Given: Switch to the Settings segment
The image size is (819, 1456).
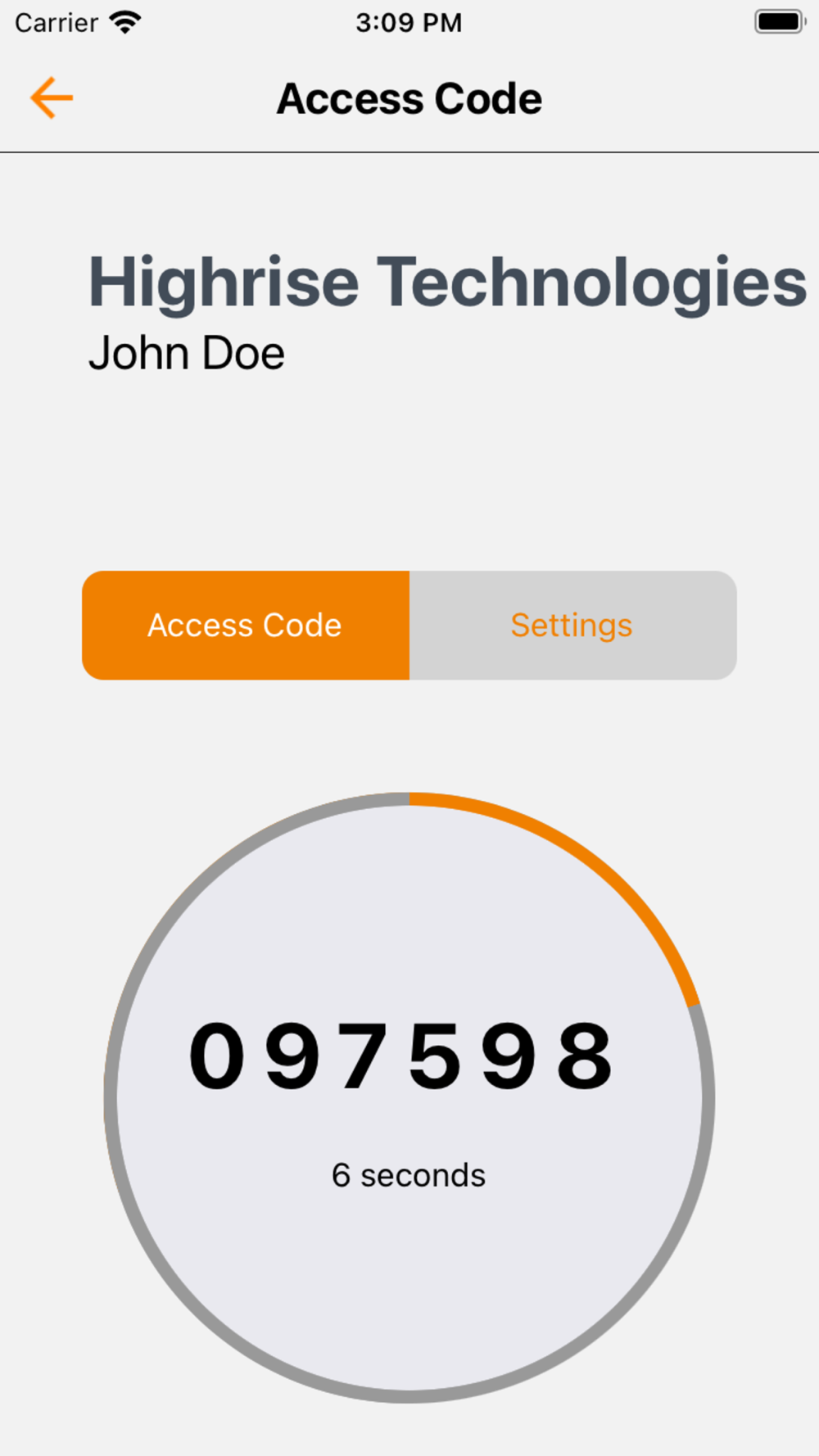Looking at the screenshot, I should tap(573, 625).
